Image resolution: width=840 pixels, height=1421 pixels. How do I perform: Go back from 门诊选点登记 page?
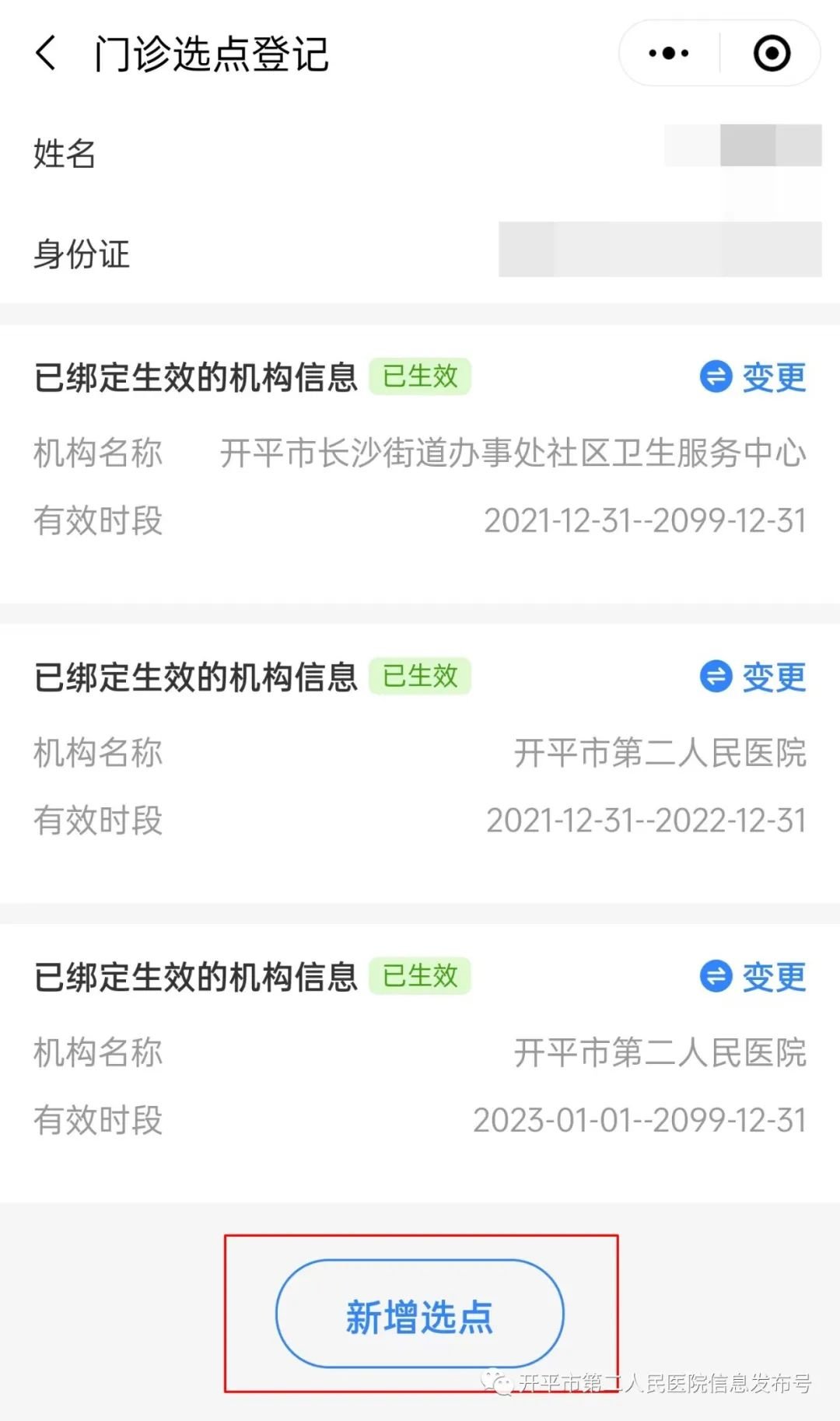tap(47, 54)
